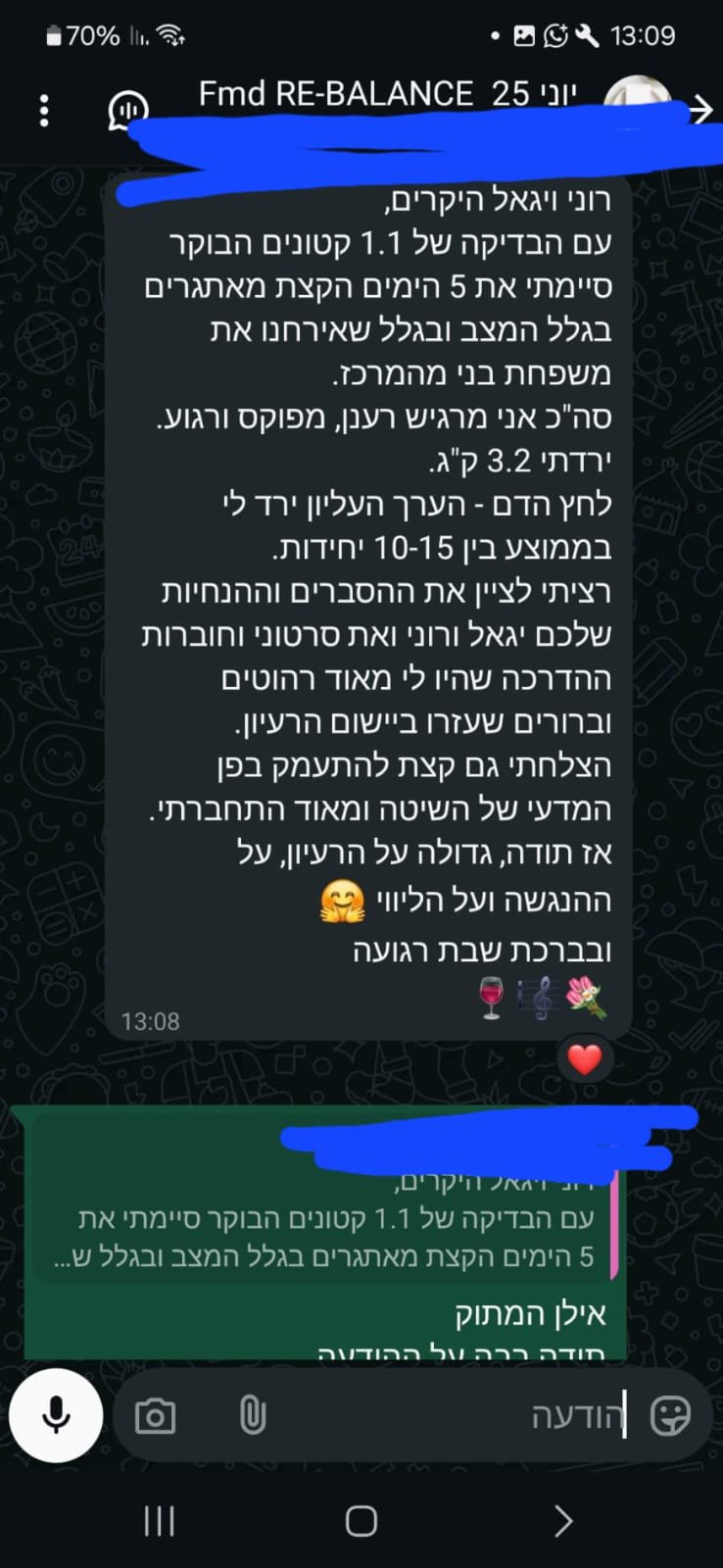This screenshot has width=723, height=1568.
Task: Attach a file with the paperclip
Action: pos(253,1416)
